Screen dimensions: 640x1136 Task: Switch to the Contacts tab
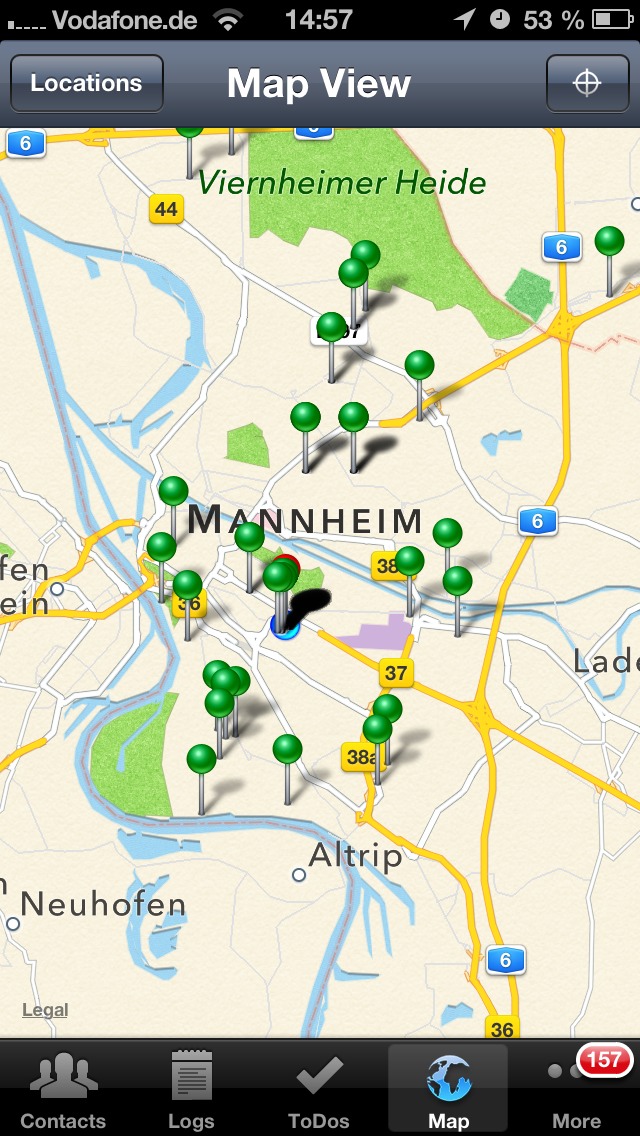(63, 1089)
